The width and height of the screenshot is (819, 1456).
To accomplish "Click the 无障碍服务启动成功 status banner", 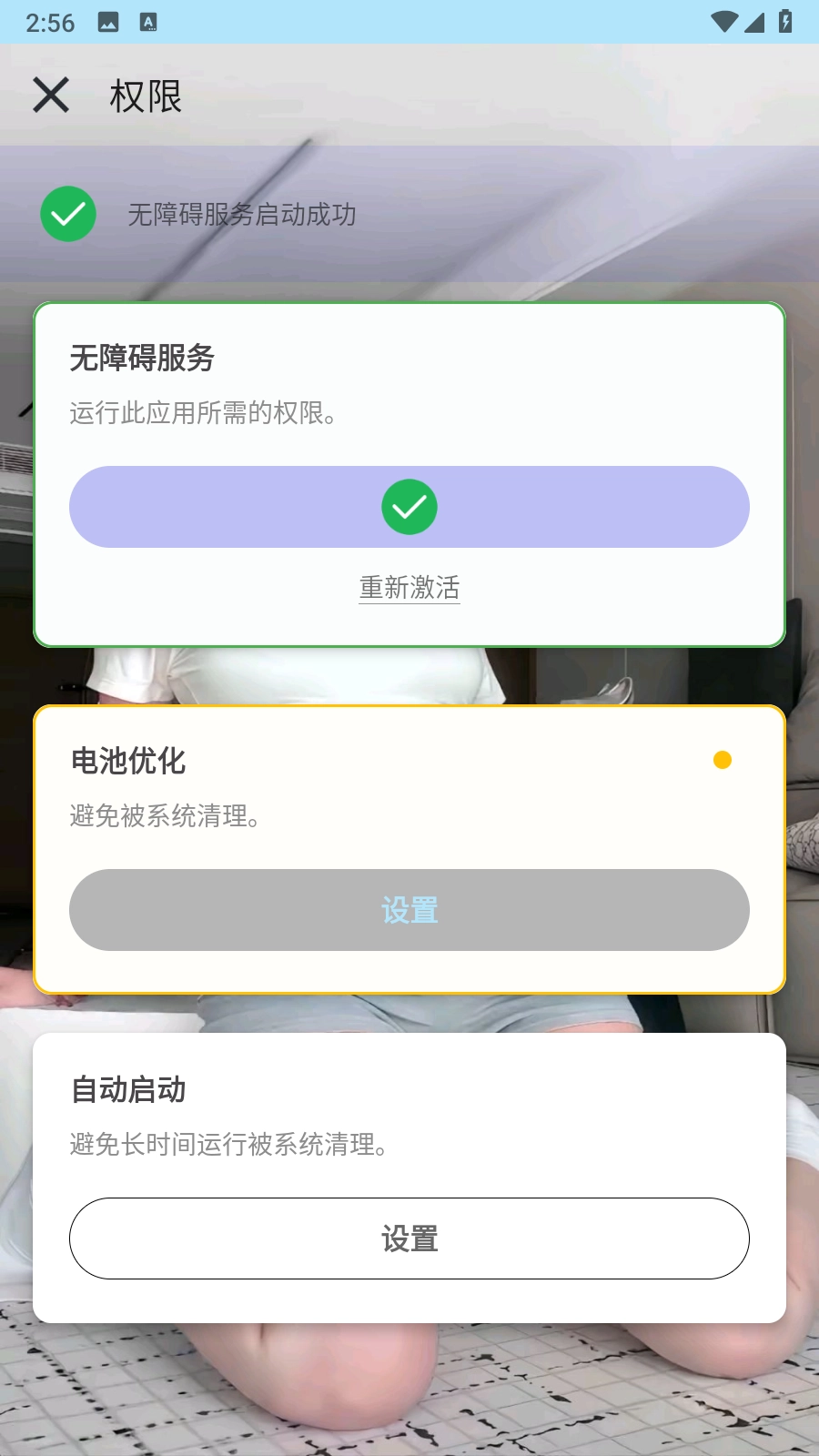I will (242, 215).
